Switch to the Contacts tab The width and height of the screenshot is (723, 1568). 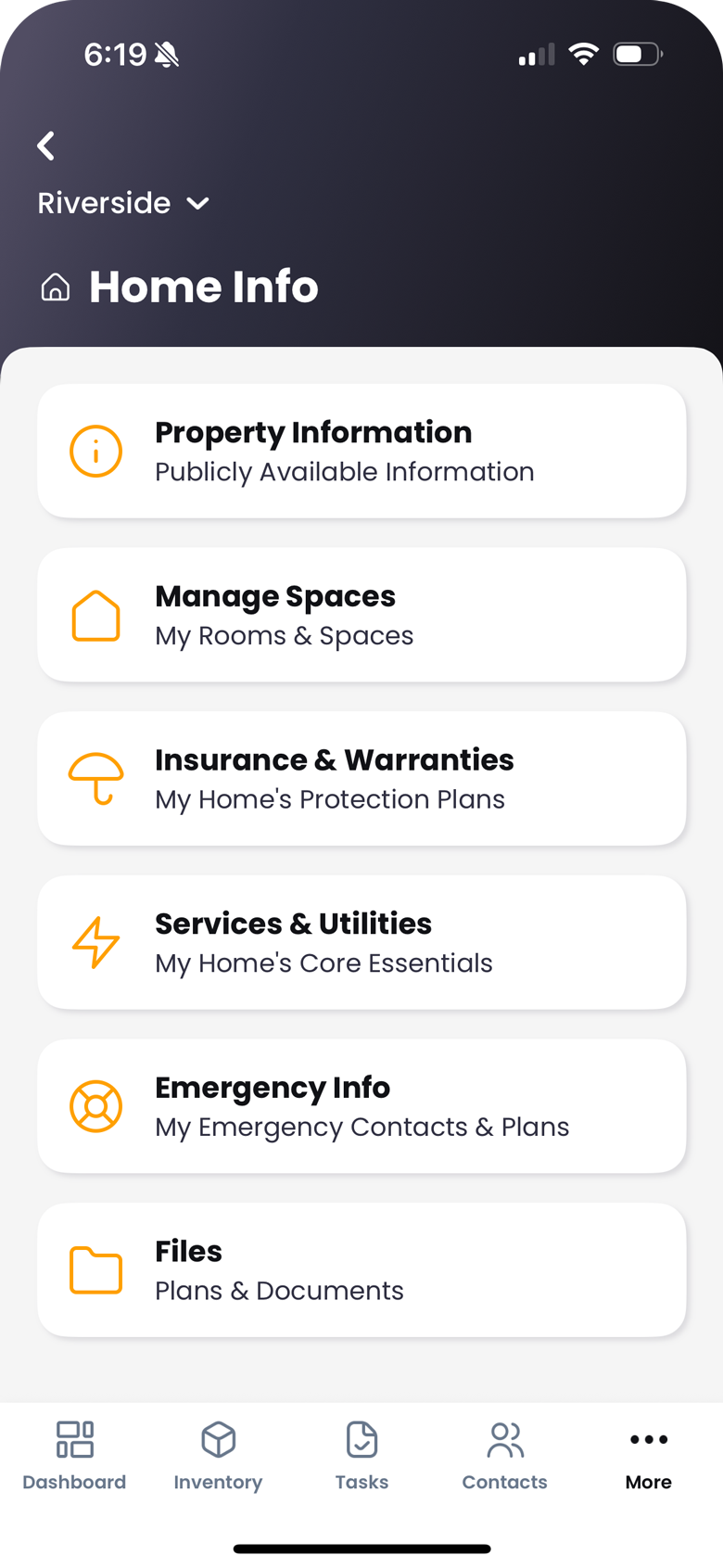pos(504,1456)
